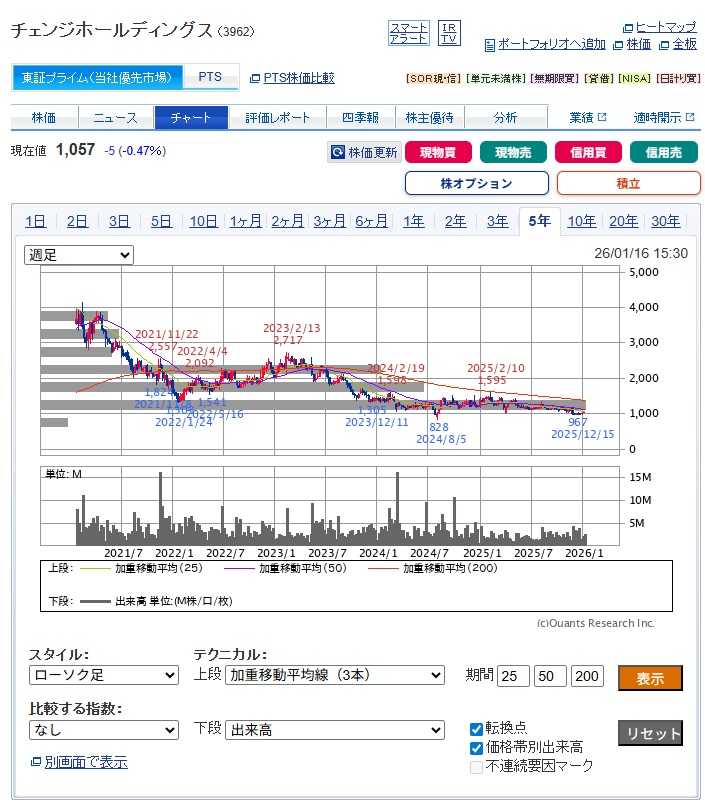Screen dimensions: 705x801
Task: Switch to the ニュース tab
Action: coord(115,118)
